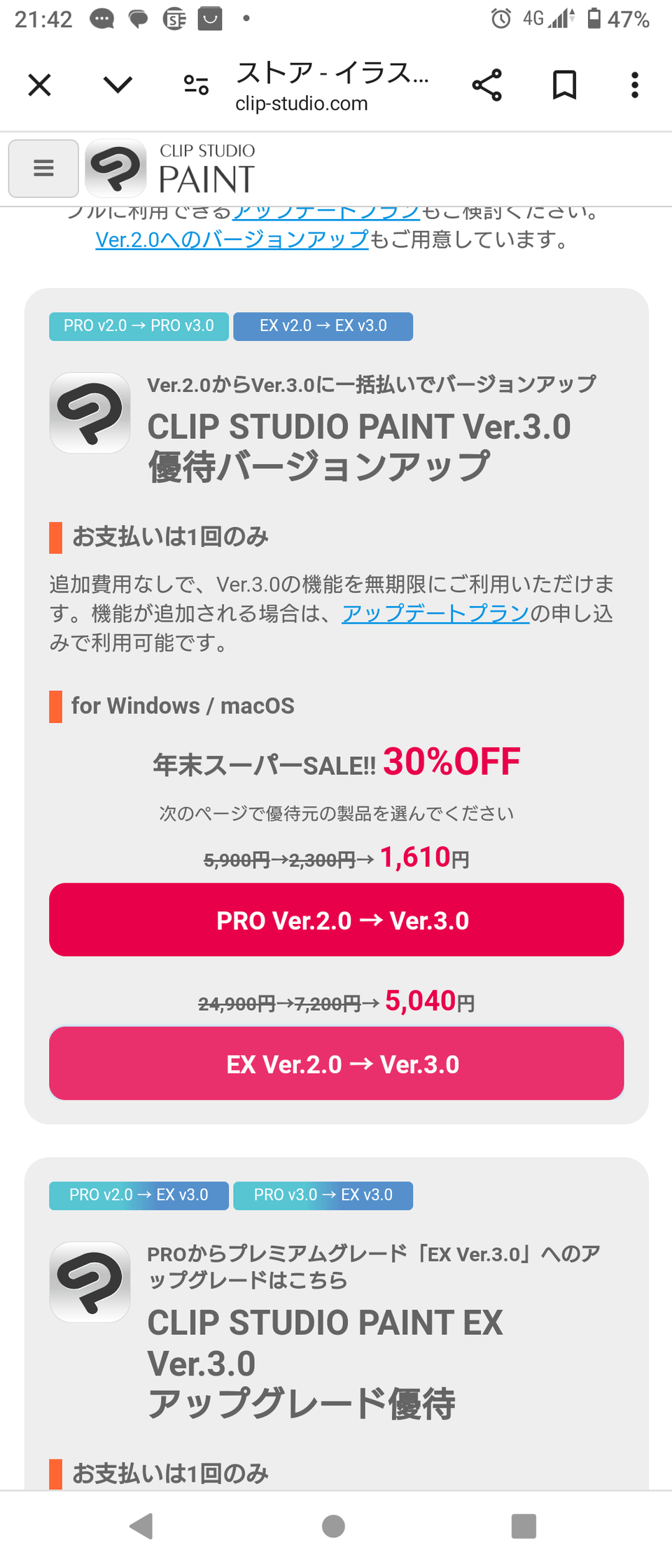Tap the system home button
The height and width of the screenshot is (1568, 672).
pos(333,1526)
